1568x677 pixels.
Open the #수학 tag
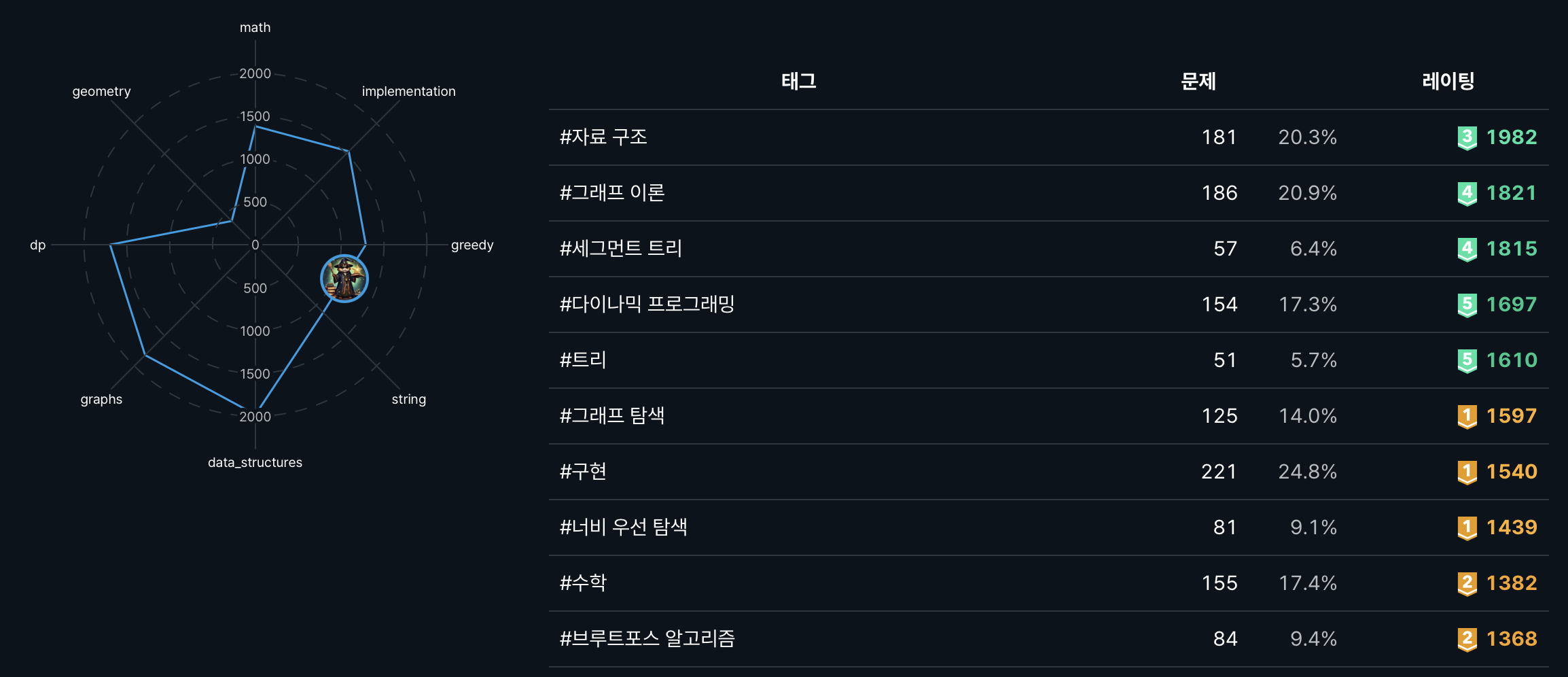(582, 583)
